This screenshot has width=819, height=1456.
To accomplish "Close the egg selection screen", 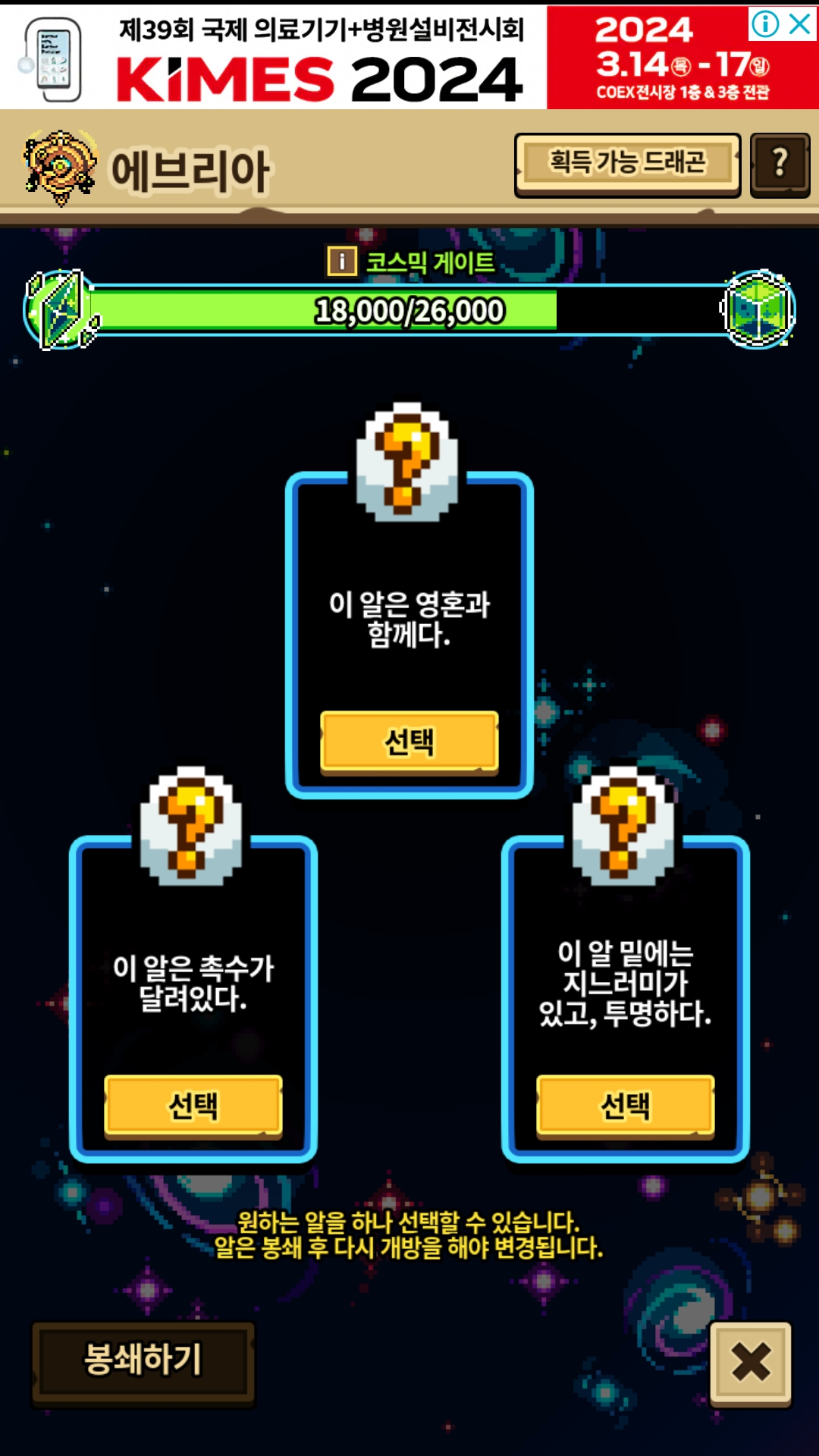I will pyautogui.click(x=751, y=1362).
